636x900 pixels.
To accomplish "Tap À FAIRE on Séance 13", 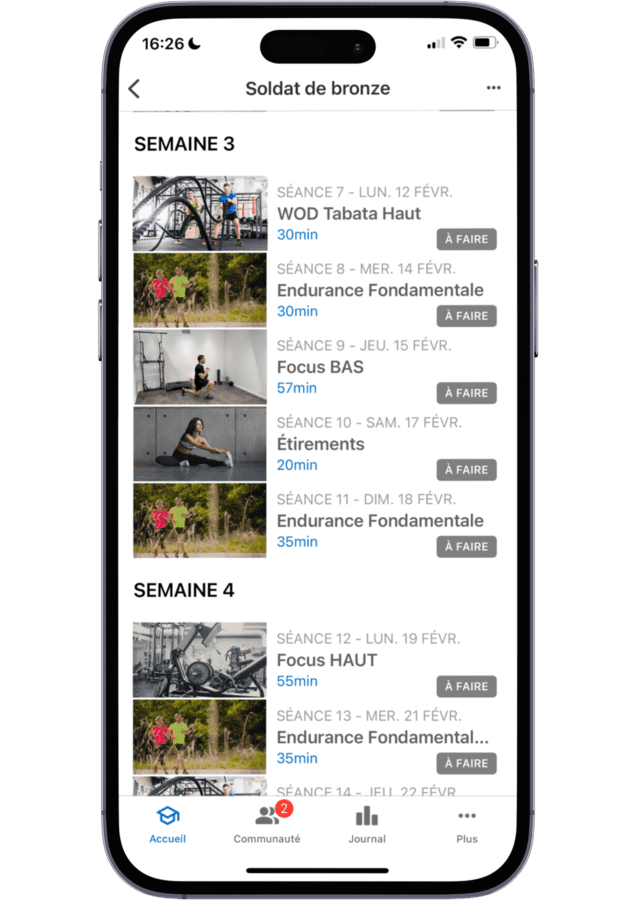I will point(466,763).
